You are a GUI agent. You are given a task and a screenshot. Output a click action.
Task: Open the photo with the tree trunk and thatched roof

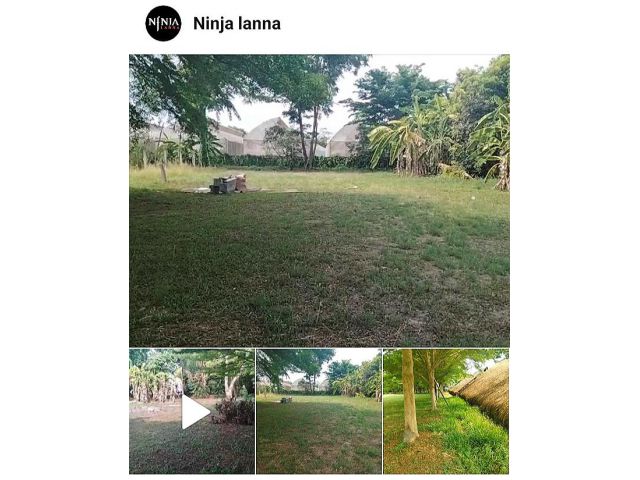pos(446,411)
